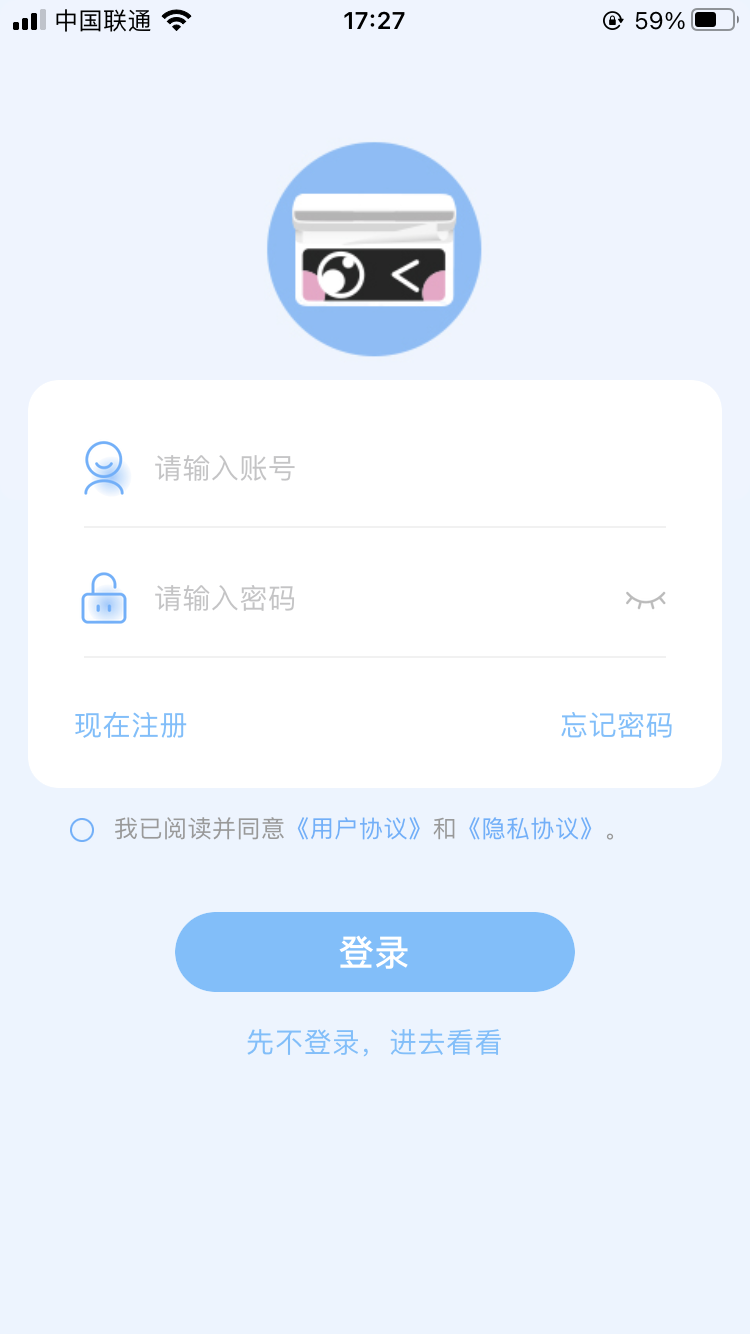Open the 《用户协议》 link

(359, 829)
